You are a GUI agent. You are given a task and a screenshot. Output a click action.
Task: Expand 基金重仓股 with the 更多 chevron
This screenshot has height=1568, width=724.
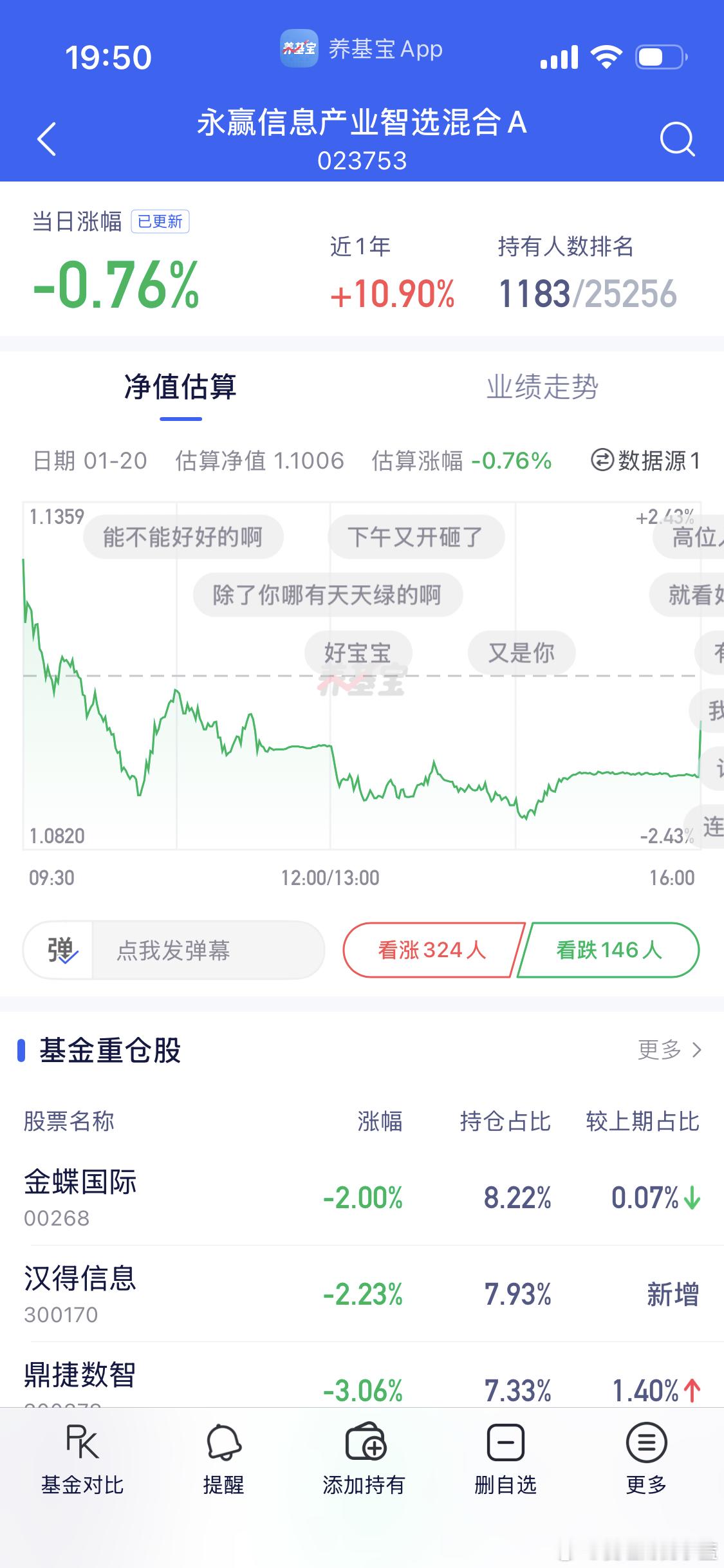[x=666, y=1050]
